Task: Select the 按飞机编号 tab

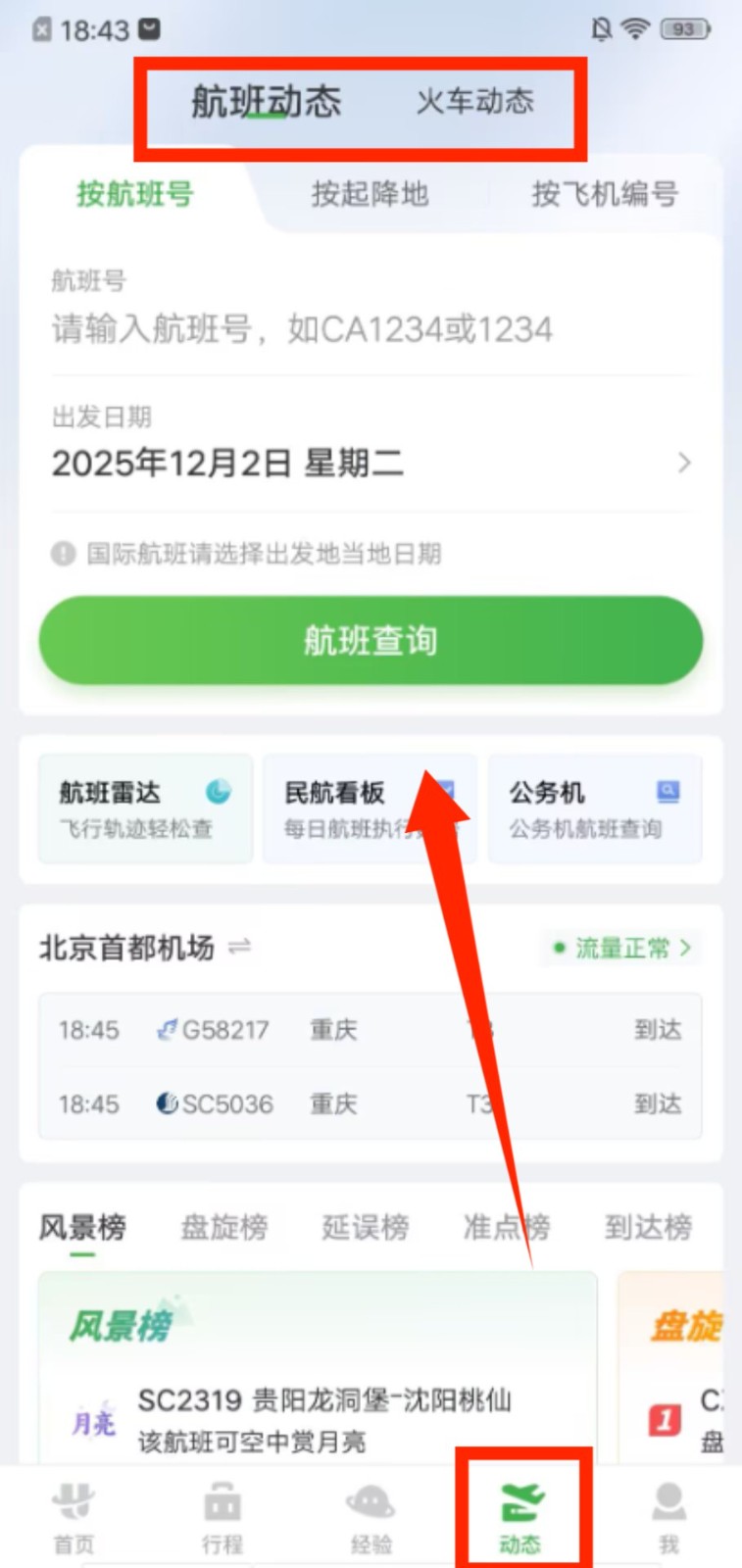Action: point(604,194)
